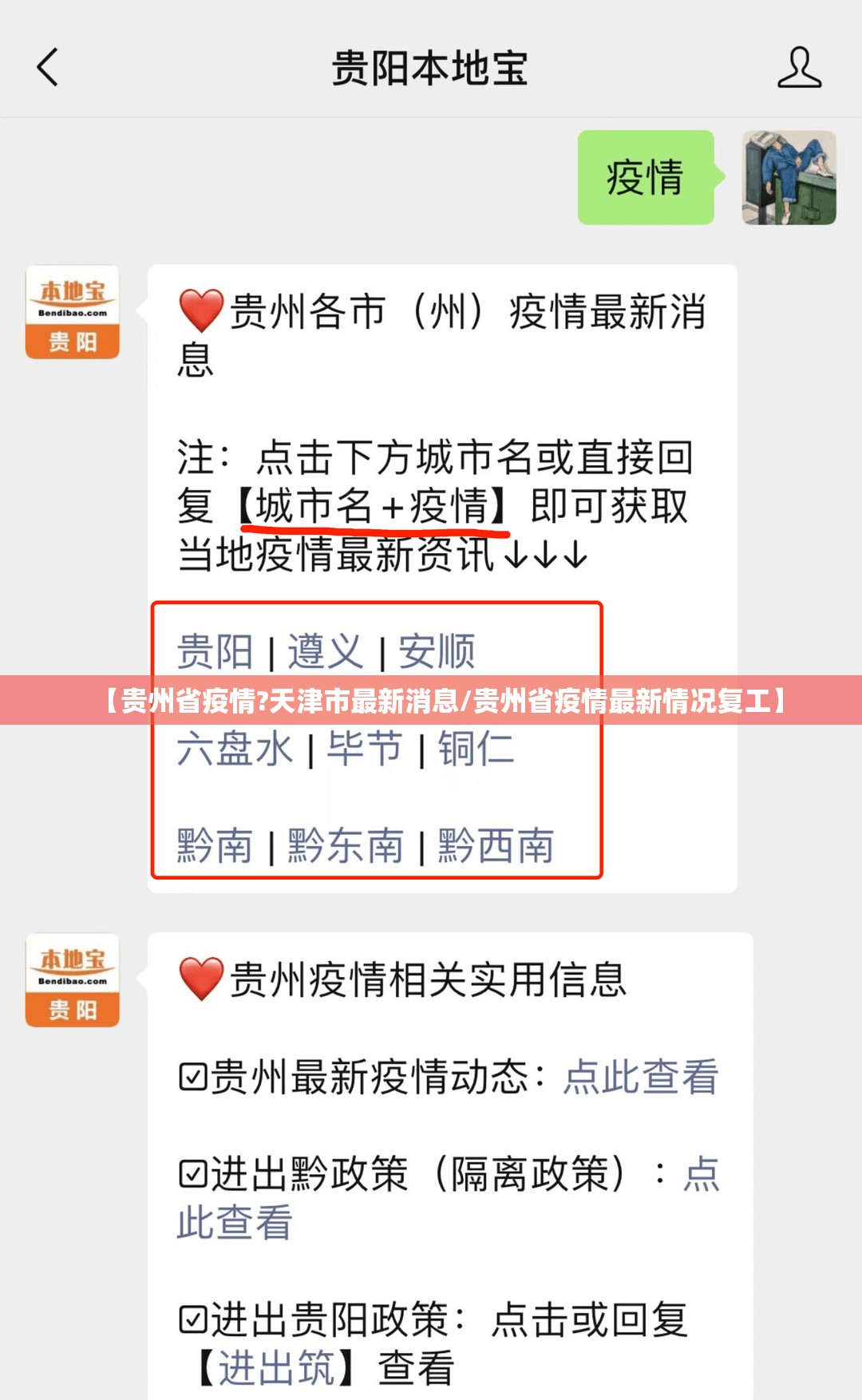Open the 黔南 link
This screenshot has height=1400, width=862.
[215, 845]
